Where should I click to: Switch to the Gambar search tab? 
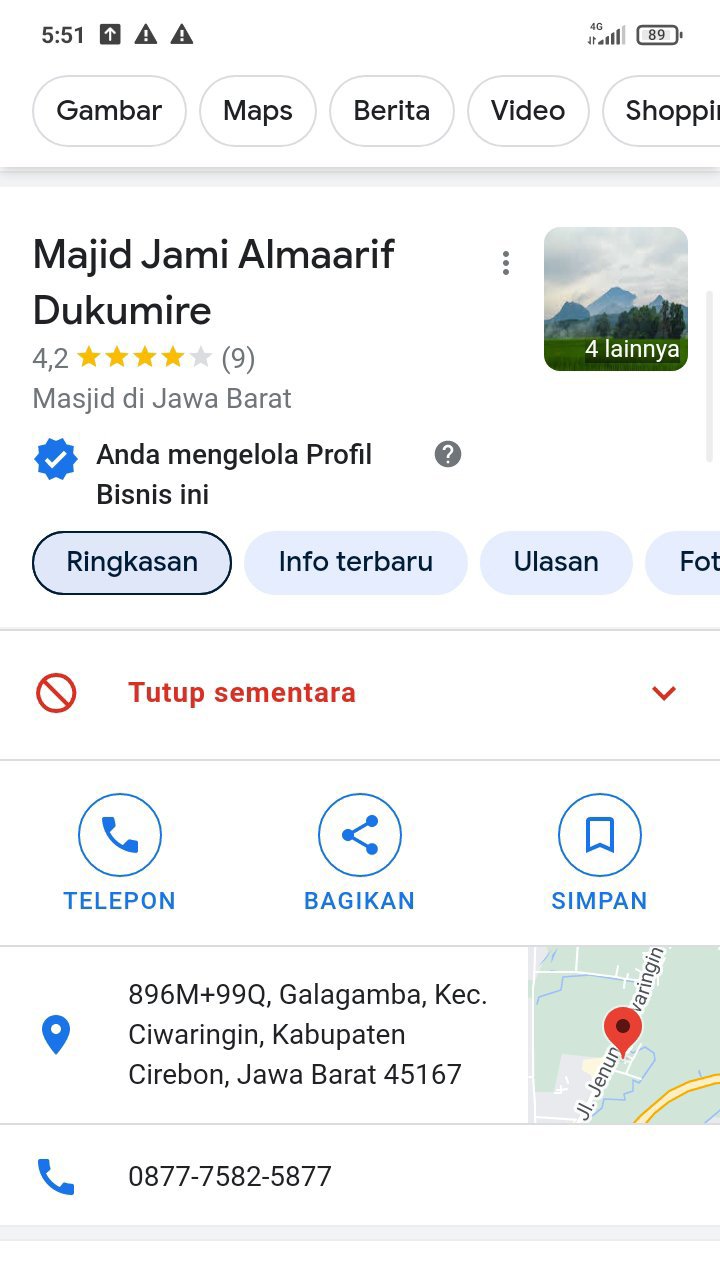[x=109, y=111]
